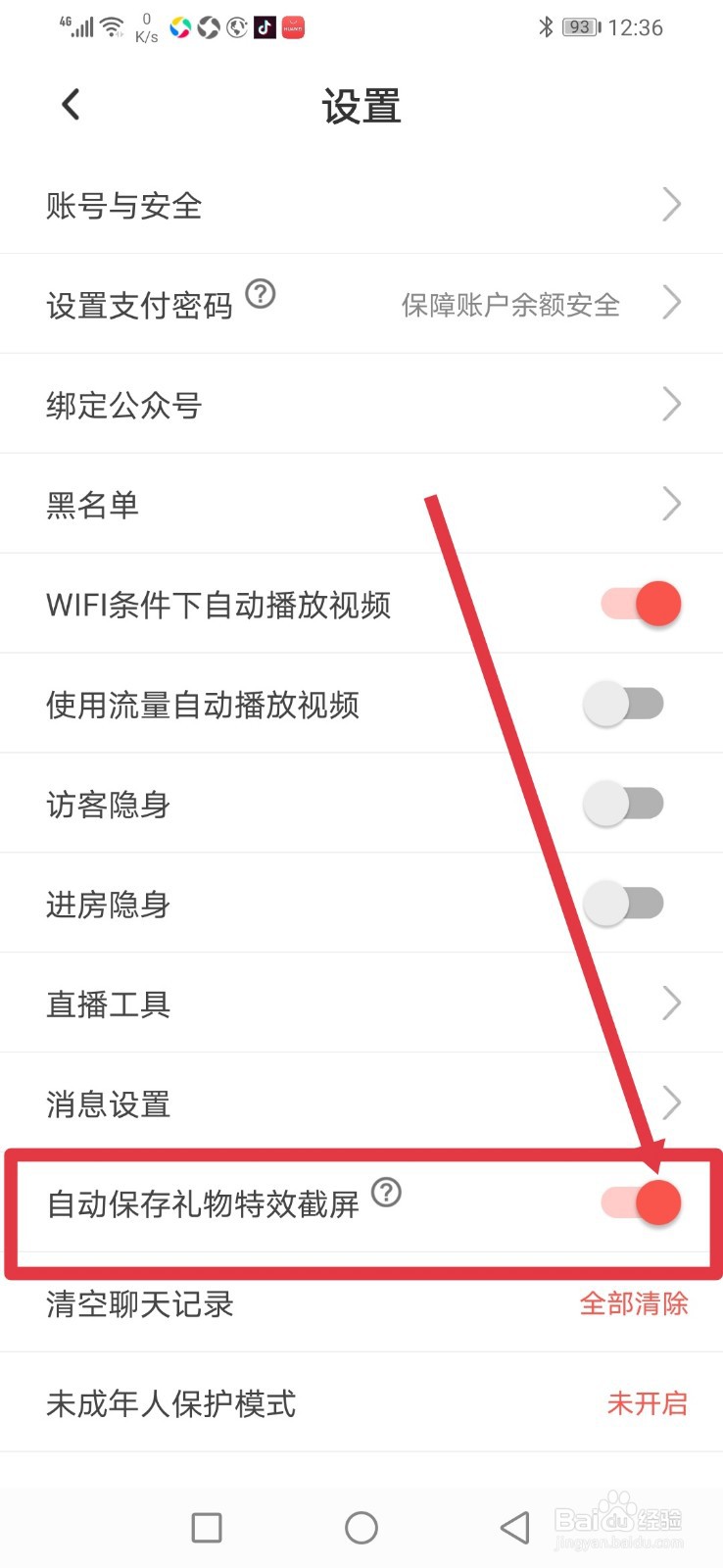Tap the question mark beside 自动保存礼物特效截屏
Viewport: 723px width, 1568px height.
[388, 1194]
